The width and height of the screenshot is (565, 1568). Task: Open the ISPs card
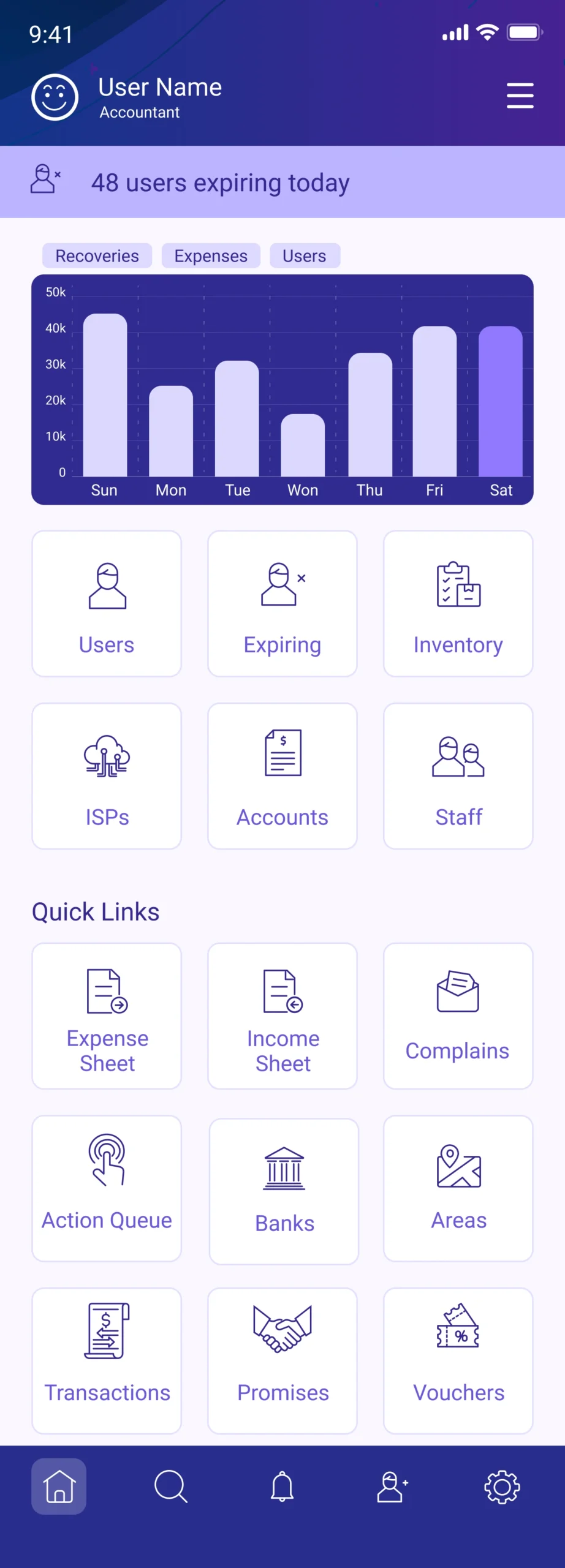point(107,776)
